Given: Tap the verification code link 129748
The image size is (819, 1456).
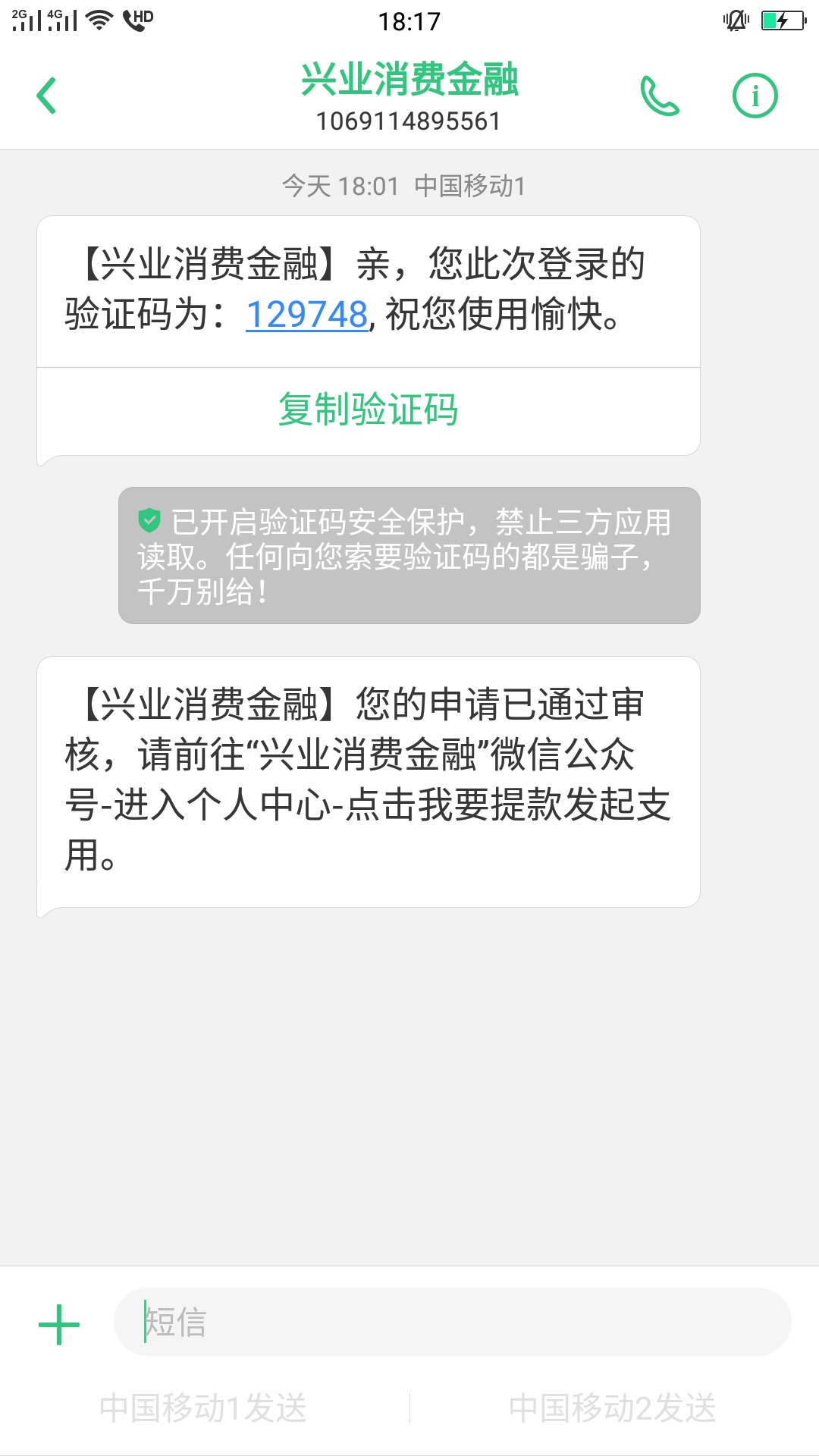Looking at the screenshot, I should pyautogui.click(x=306, y=314).
